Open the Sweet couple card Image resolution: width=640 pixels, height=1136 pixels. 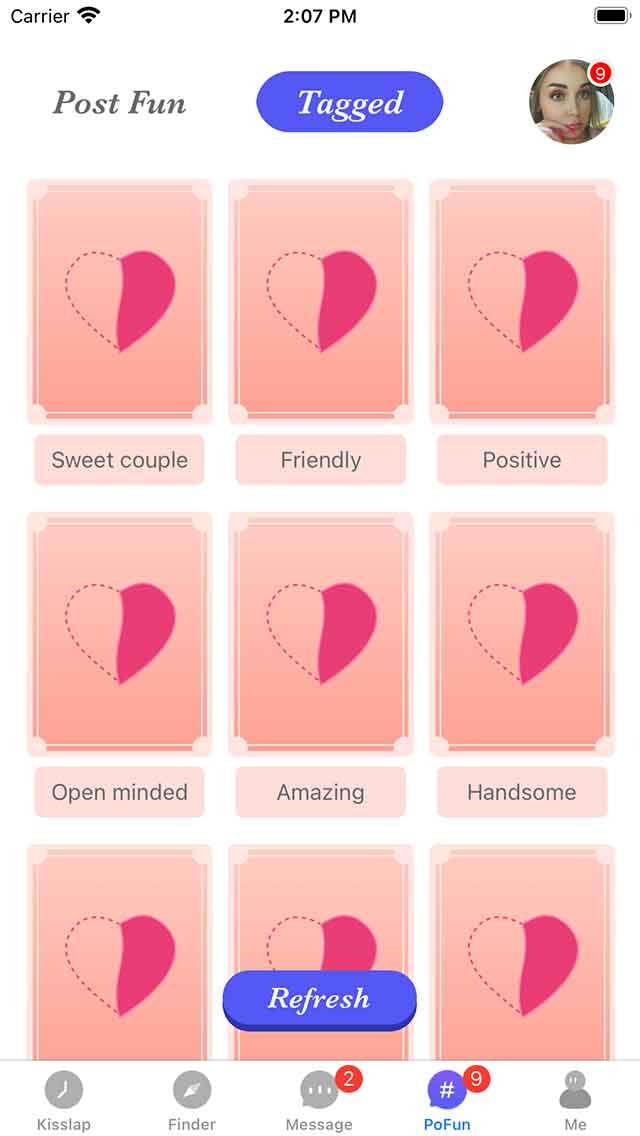(x=119, y=302)
